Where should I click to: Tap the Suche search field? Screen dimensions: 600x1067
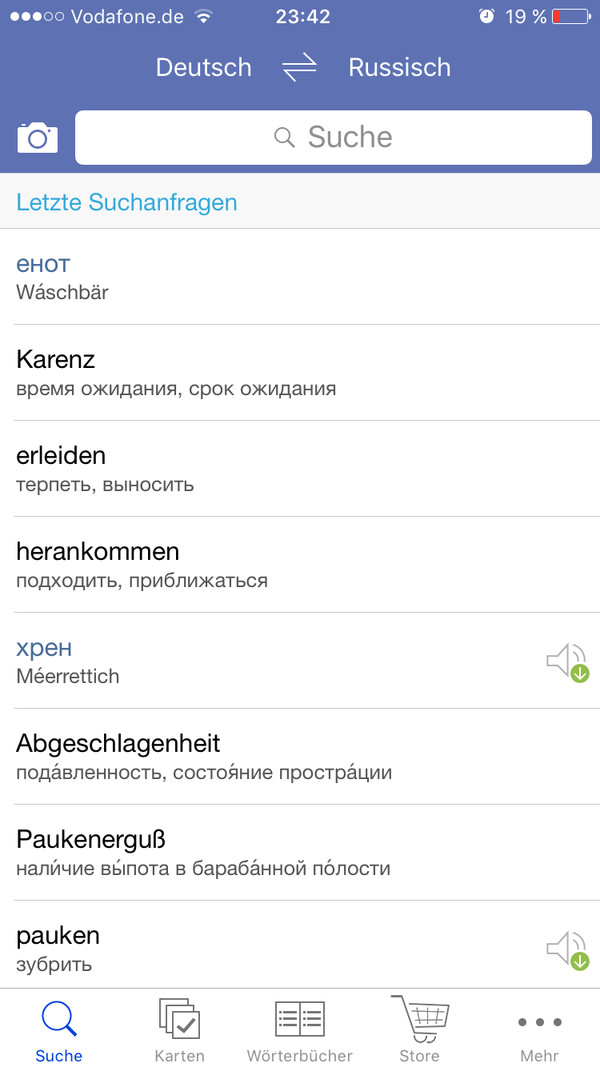333,137
